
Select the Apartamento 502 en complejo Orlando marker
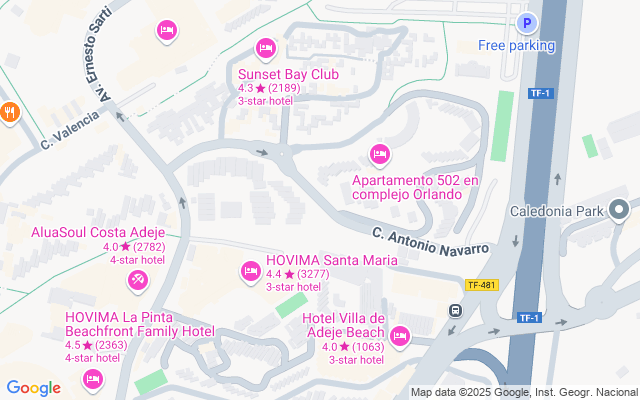click(379, 154)
